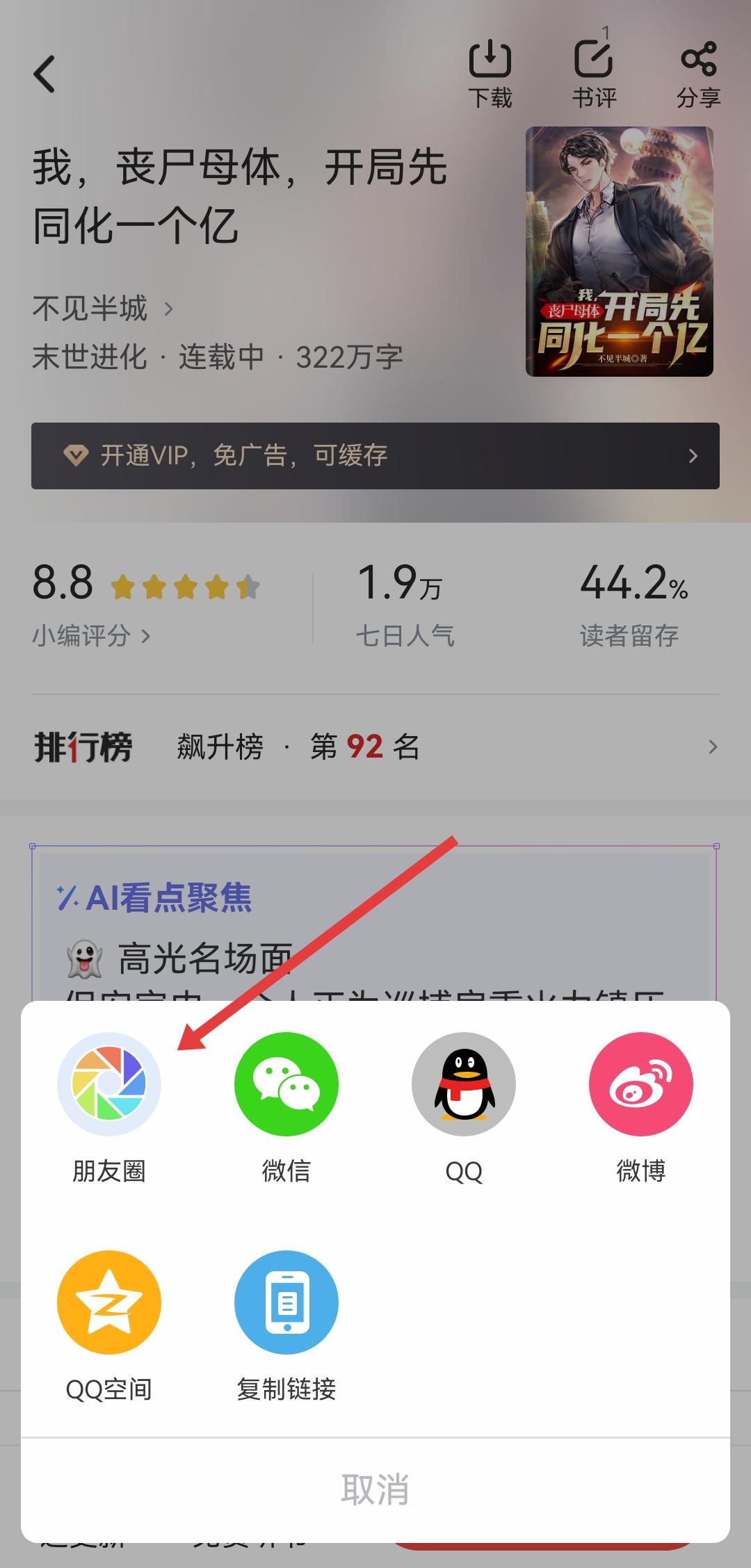
Task: Download the book with 下载
Action: click(x=490, y=74)
